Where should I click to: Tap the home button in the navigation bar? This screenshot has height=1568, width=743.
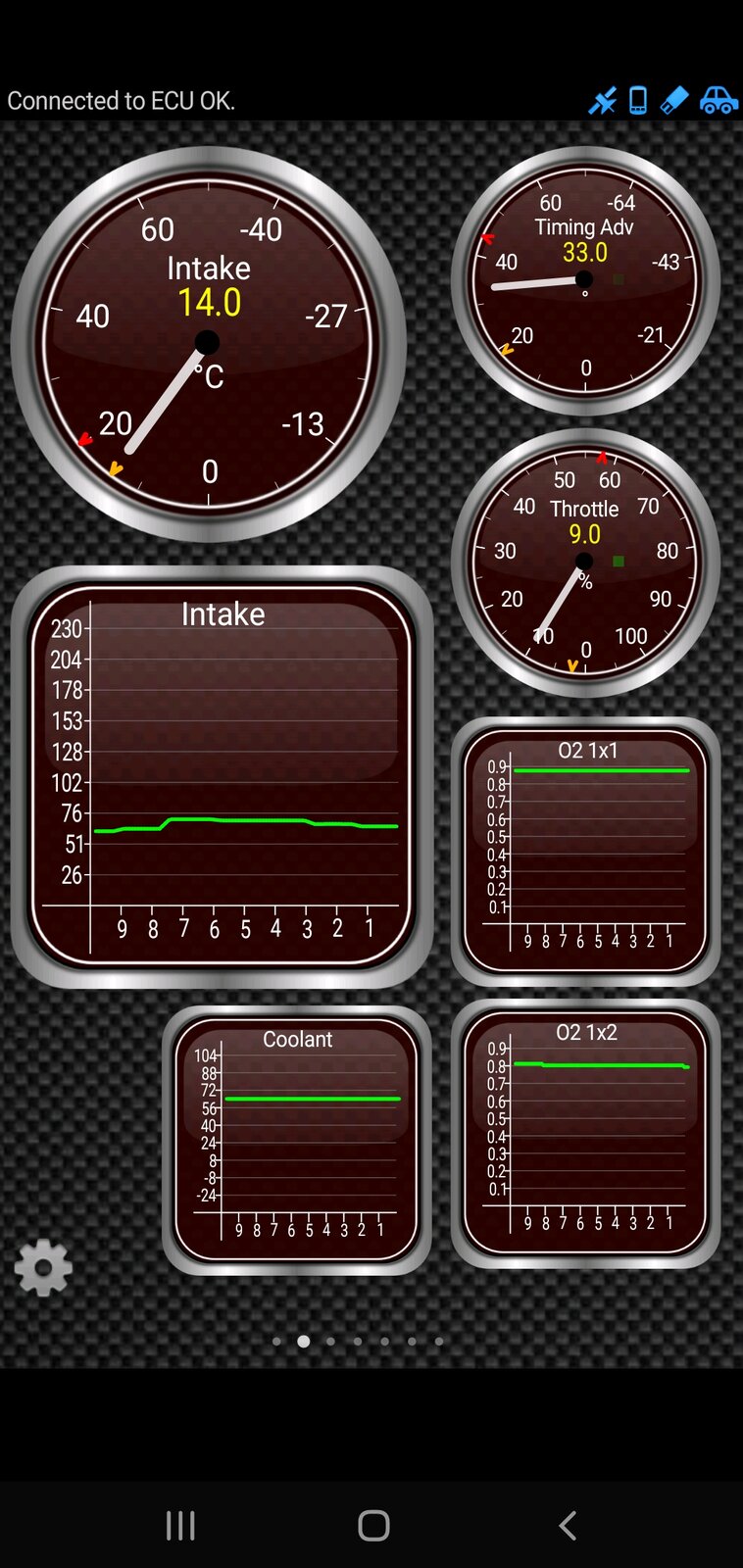[x=373, y=1525]
